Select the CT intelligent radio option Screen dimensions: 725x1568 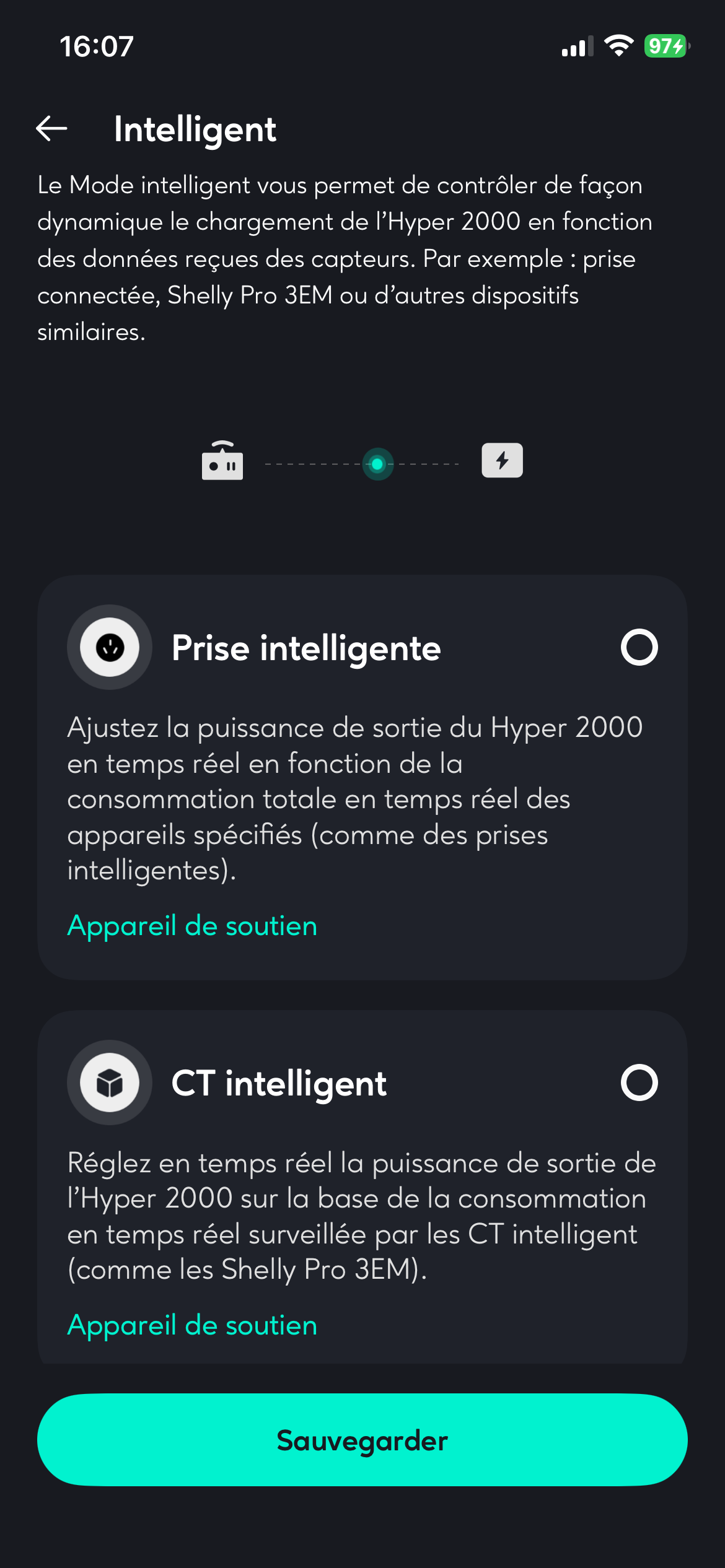[639, 1083]
